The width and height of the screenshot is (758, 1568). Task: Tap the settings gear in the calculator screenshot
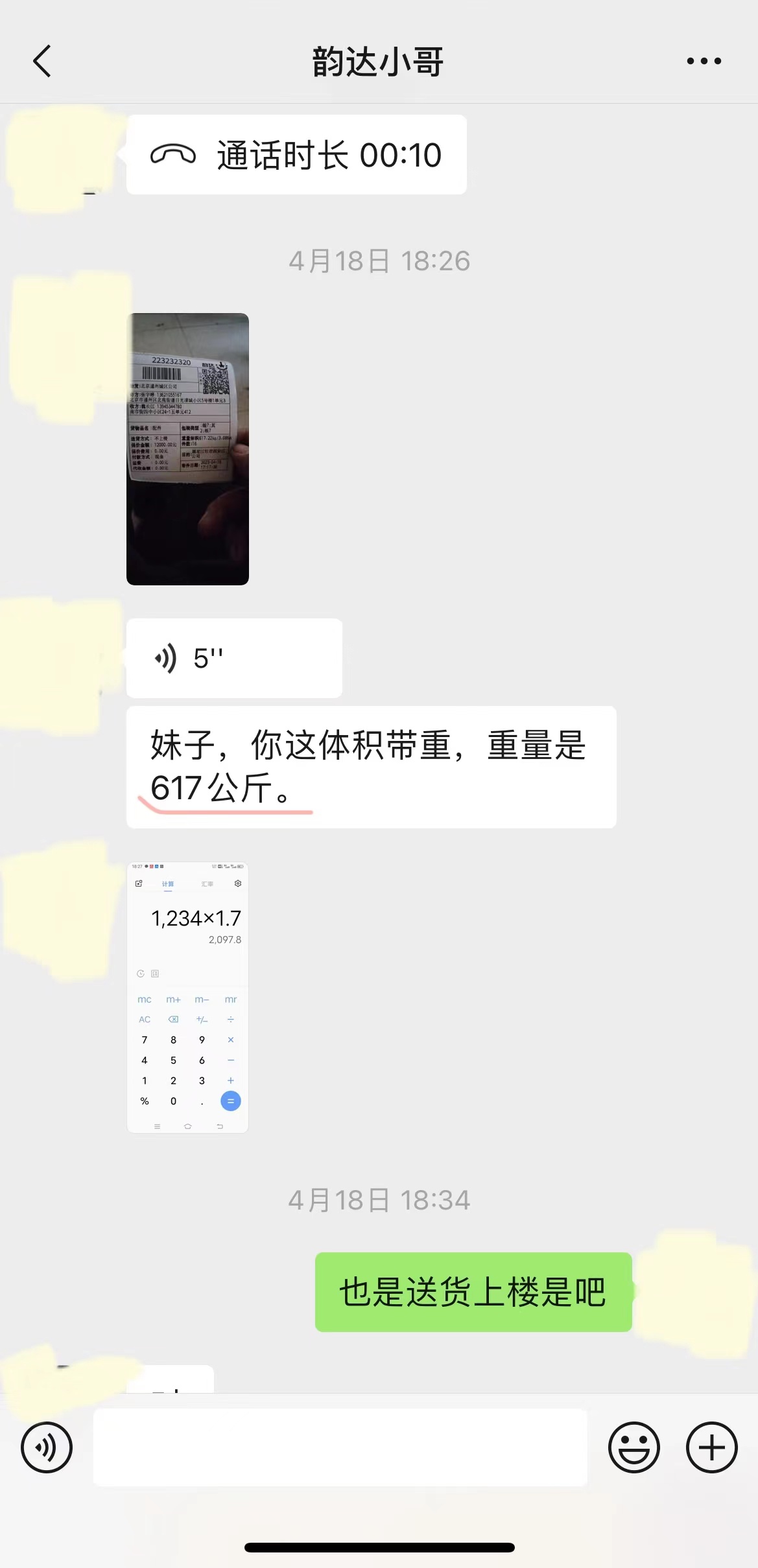238,883
